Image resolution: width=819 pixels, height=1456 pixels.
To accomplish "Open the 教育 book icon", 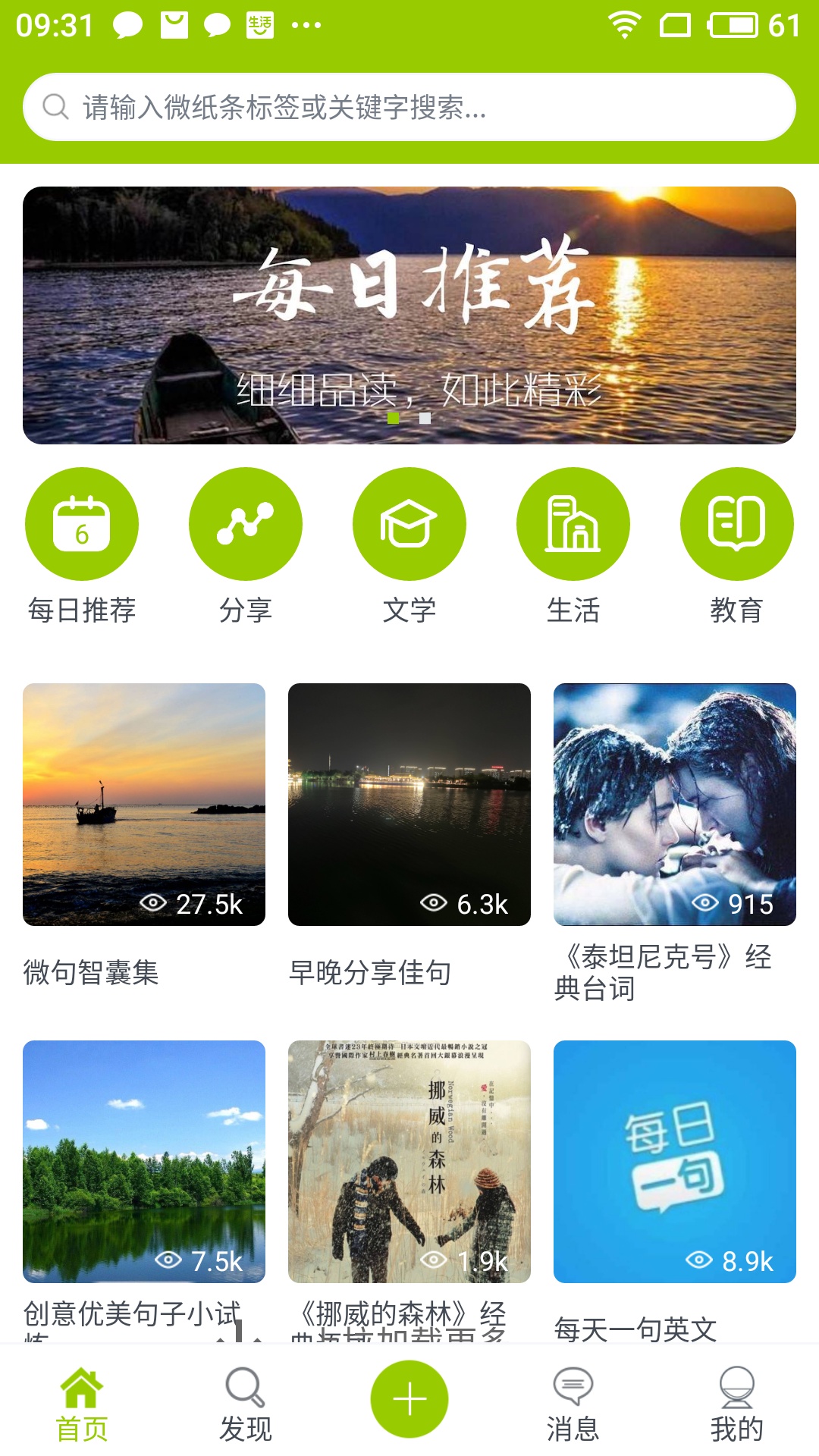I will (x=736, y=523).
